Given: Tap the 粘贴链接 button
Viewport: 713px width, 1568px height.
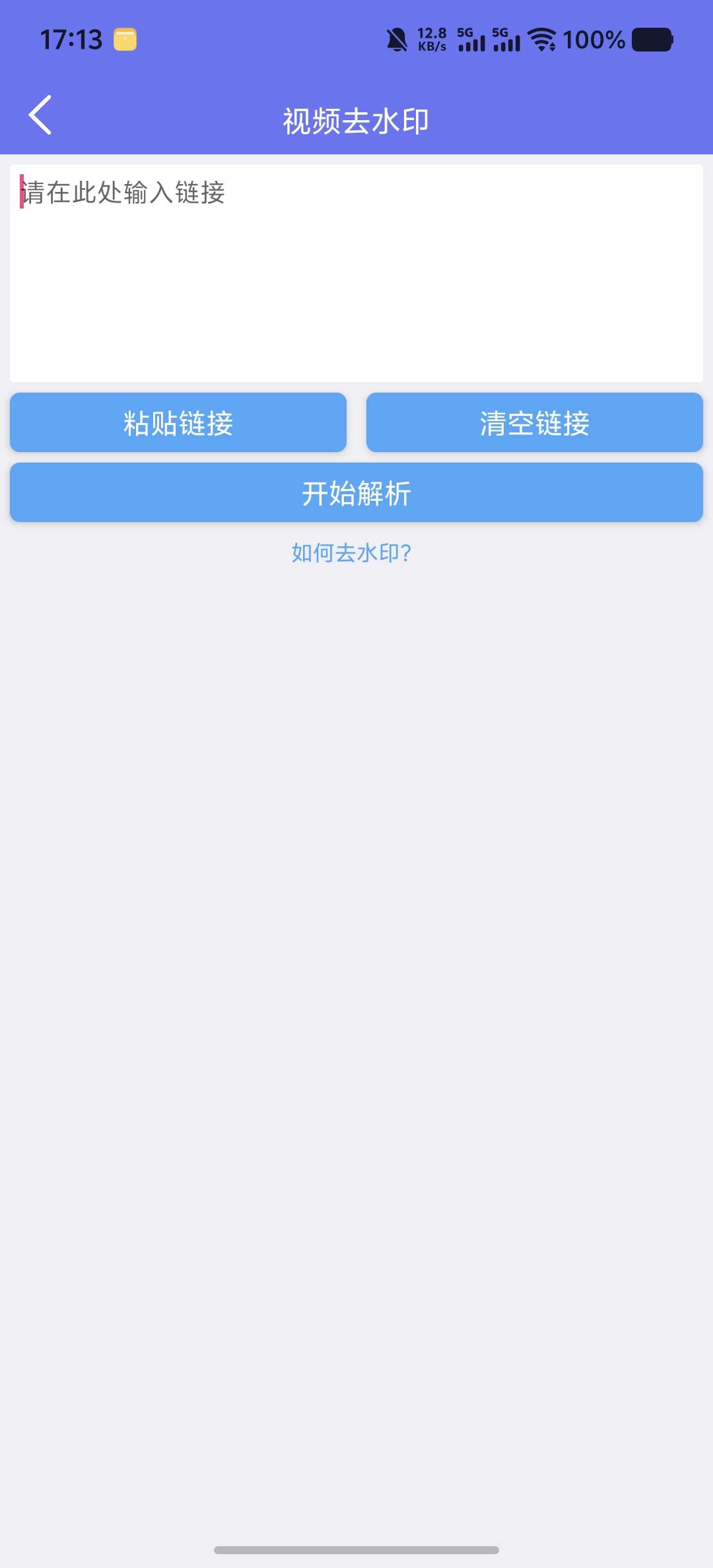Looking at the screenshot, I should pyautogui.click(x=178, y=422).
